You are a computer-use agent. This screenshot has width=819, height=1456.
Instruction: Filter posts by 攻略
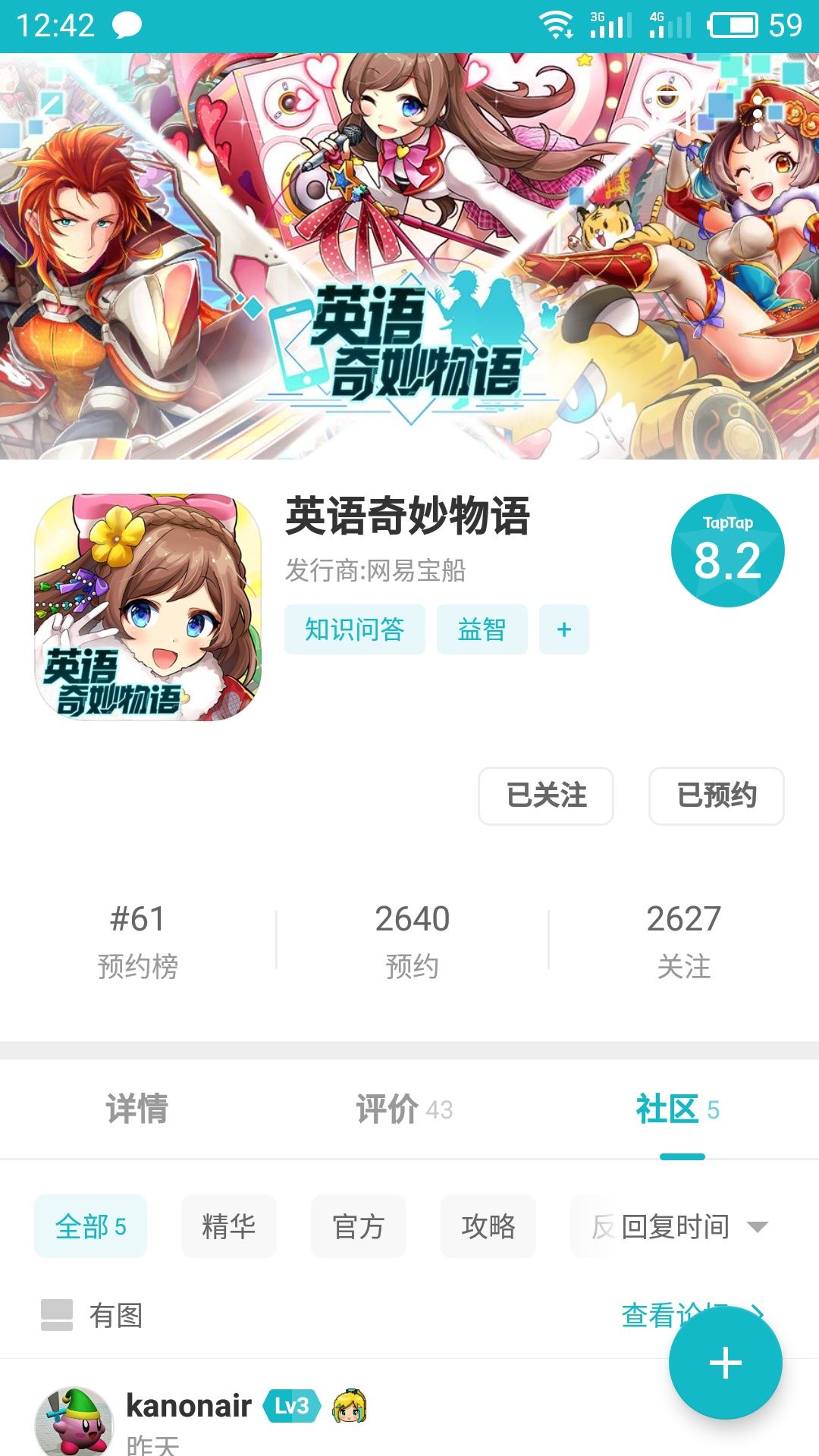[488, 1226]
